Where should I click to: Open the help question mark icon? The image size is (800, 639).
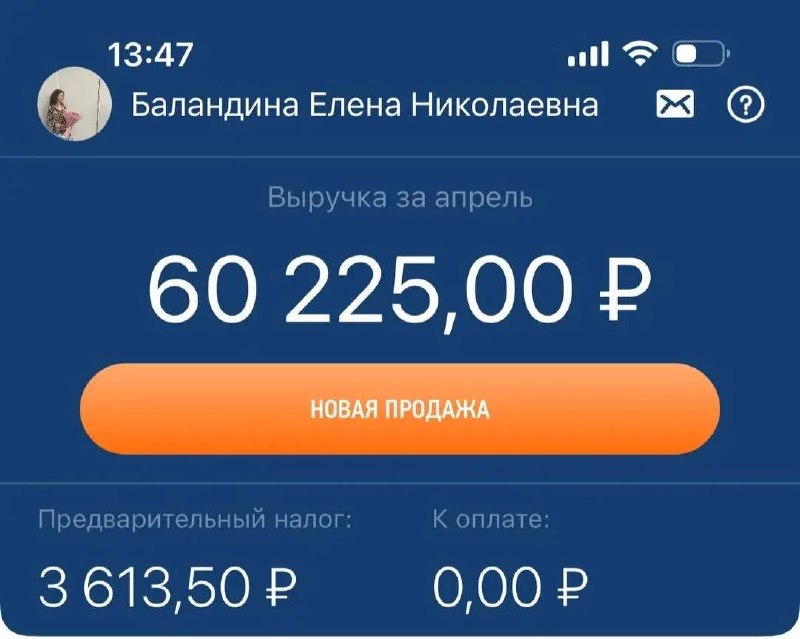pyautogui.click(x=745, y=105)
